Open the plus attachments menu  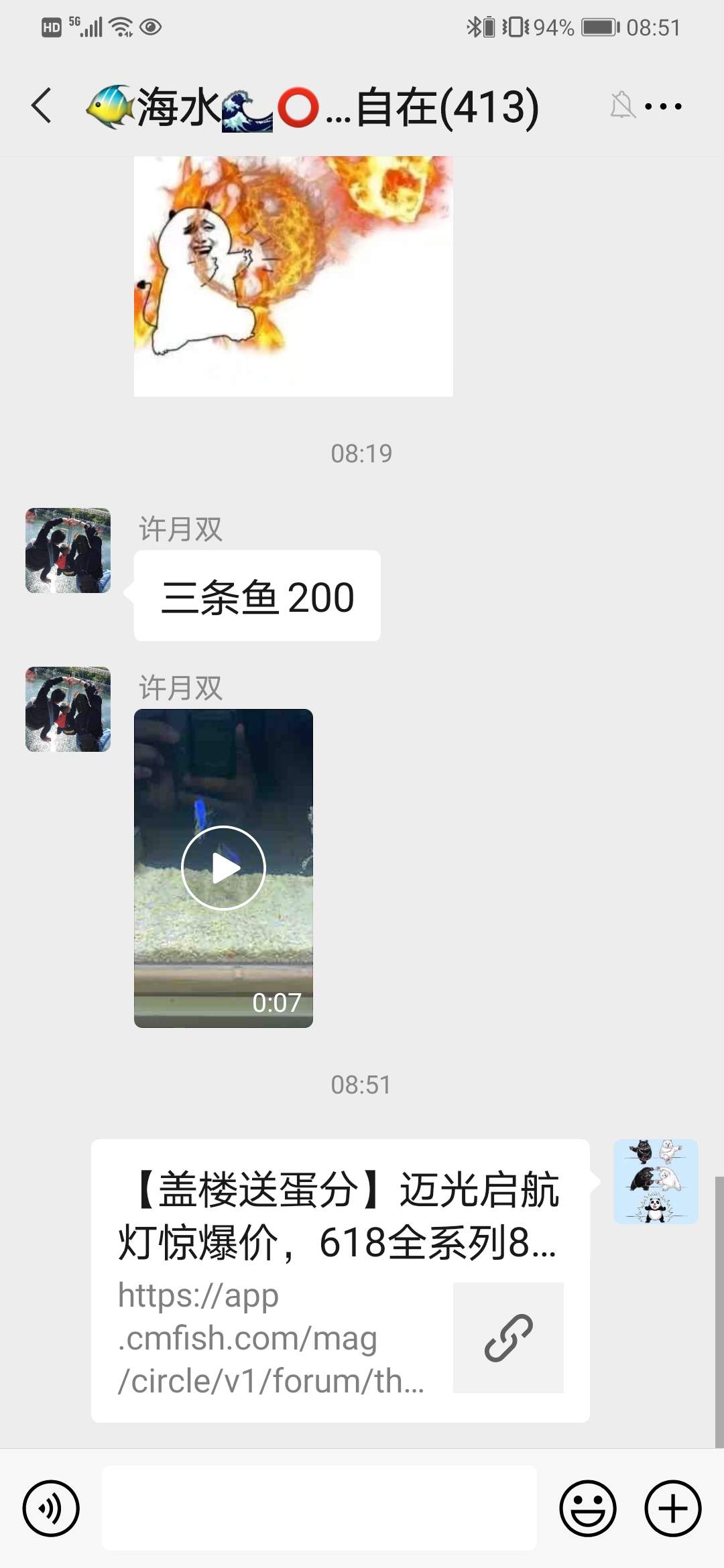(x=672, y=1508)
